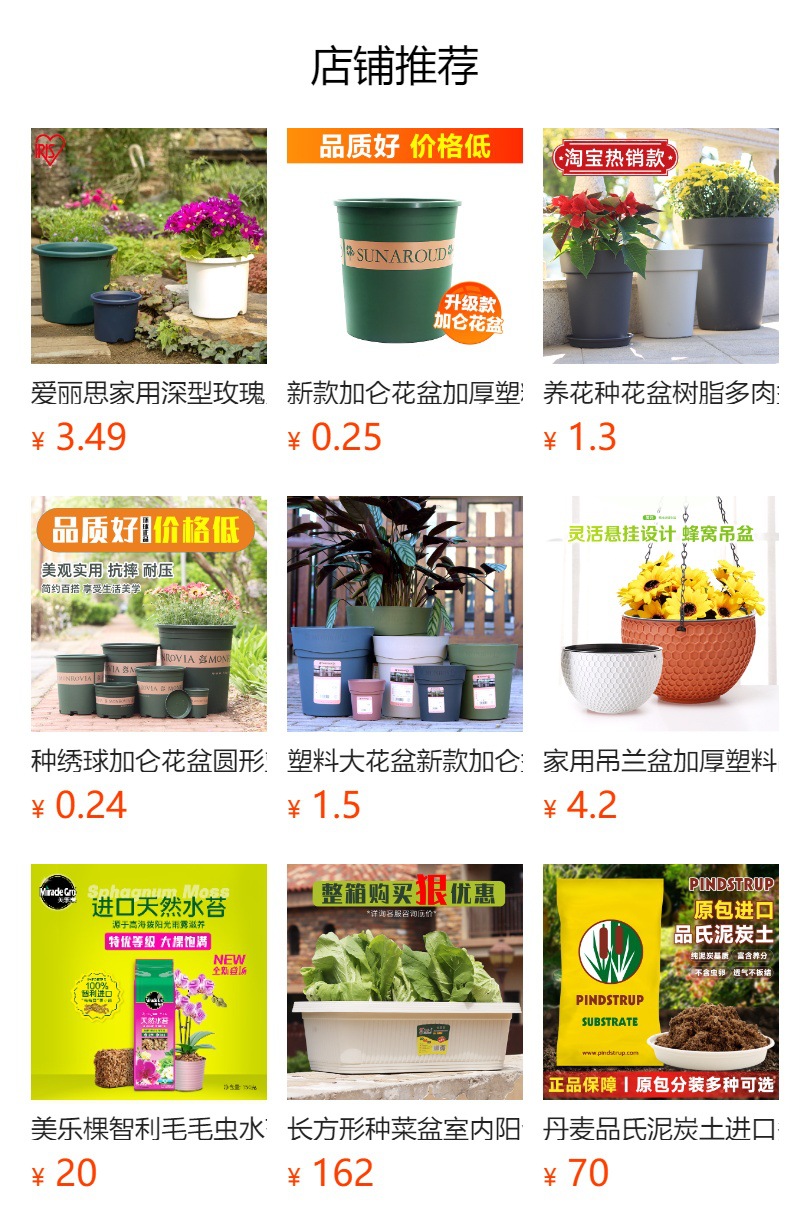Open the 丹麦品氏泥炭土进口 soil listing

[661, 982]
